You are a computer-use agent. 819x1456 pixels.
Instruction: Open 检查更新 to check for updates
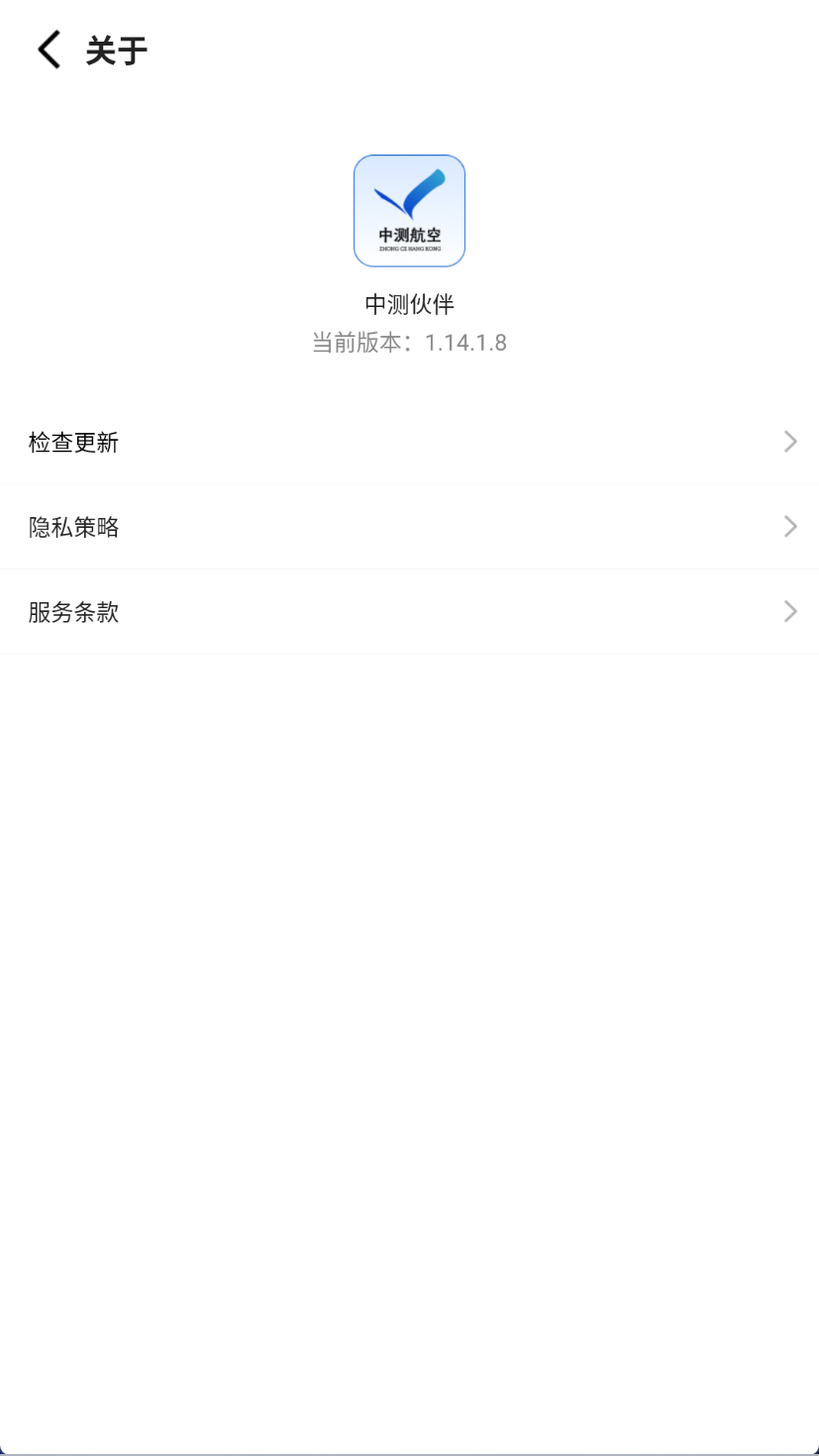(409, 442)
